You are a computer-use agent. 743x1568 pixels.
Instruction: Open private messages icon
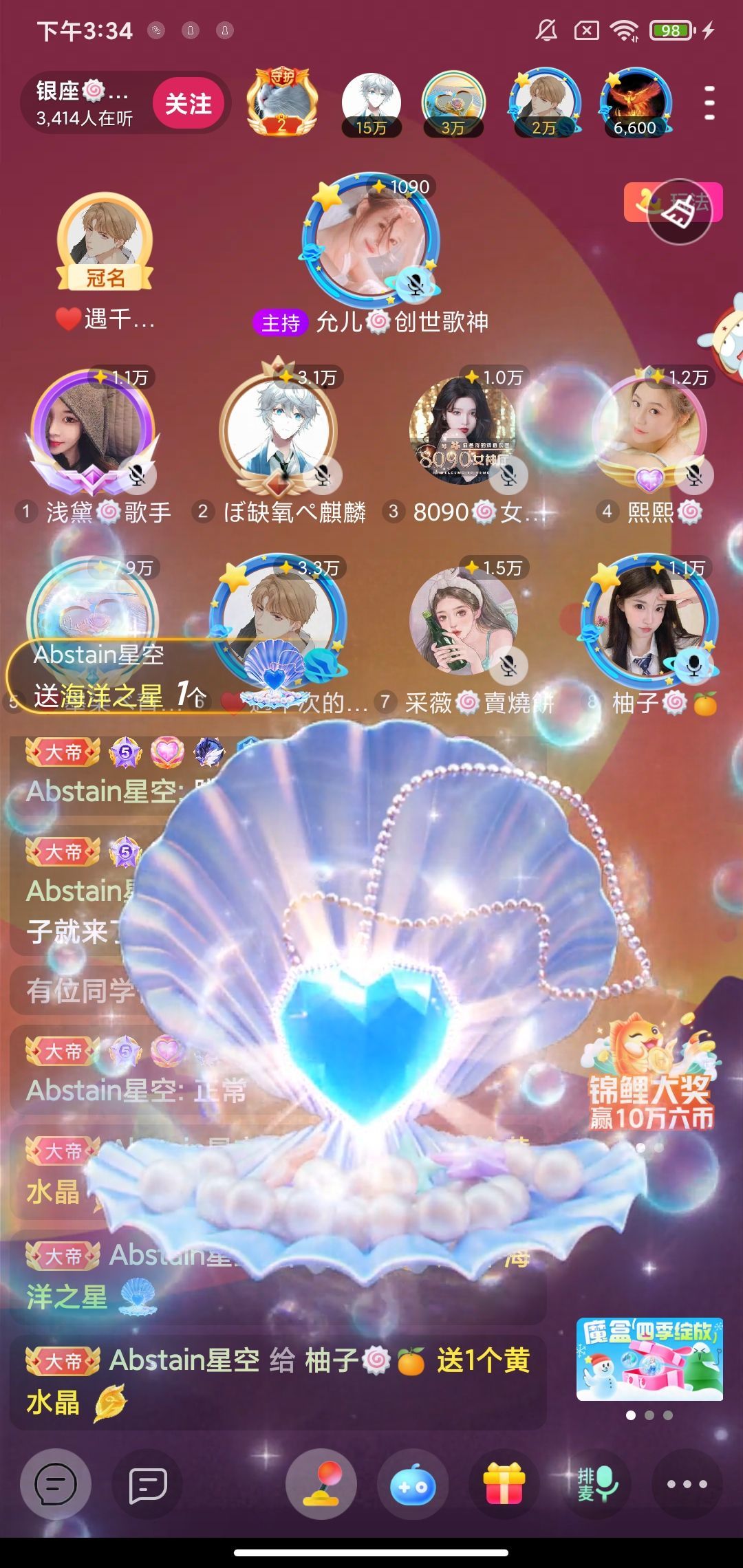[148, 1484]
